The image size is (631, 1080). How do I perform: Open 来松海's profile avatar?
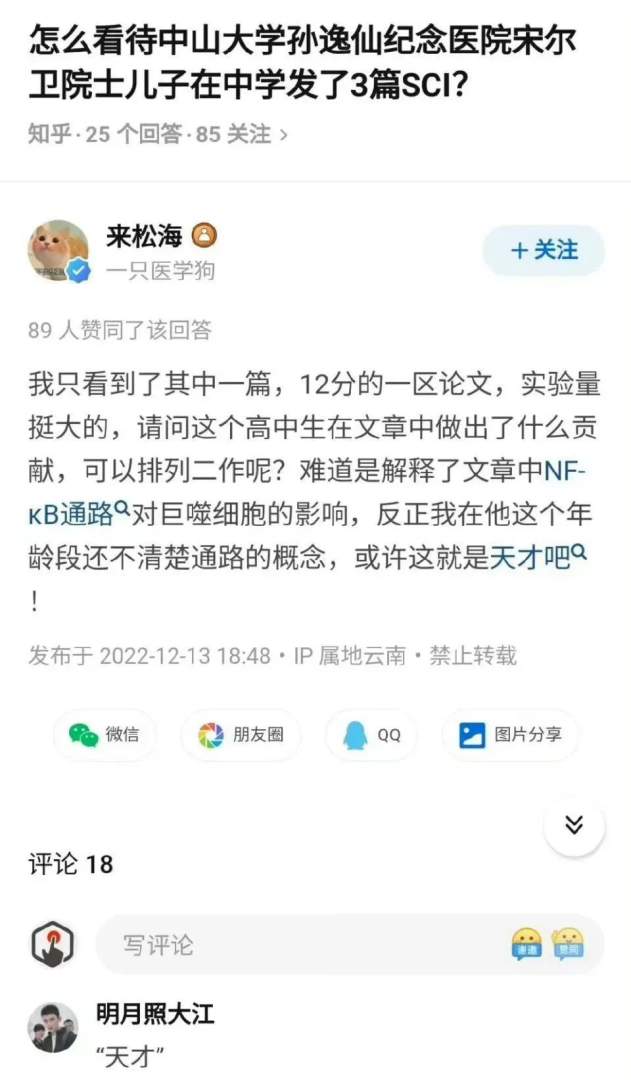tap(58, 251)
